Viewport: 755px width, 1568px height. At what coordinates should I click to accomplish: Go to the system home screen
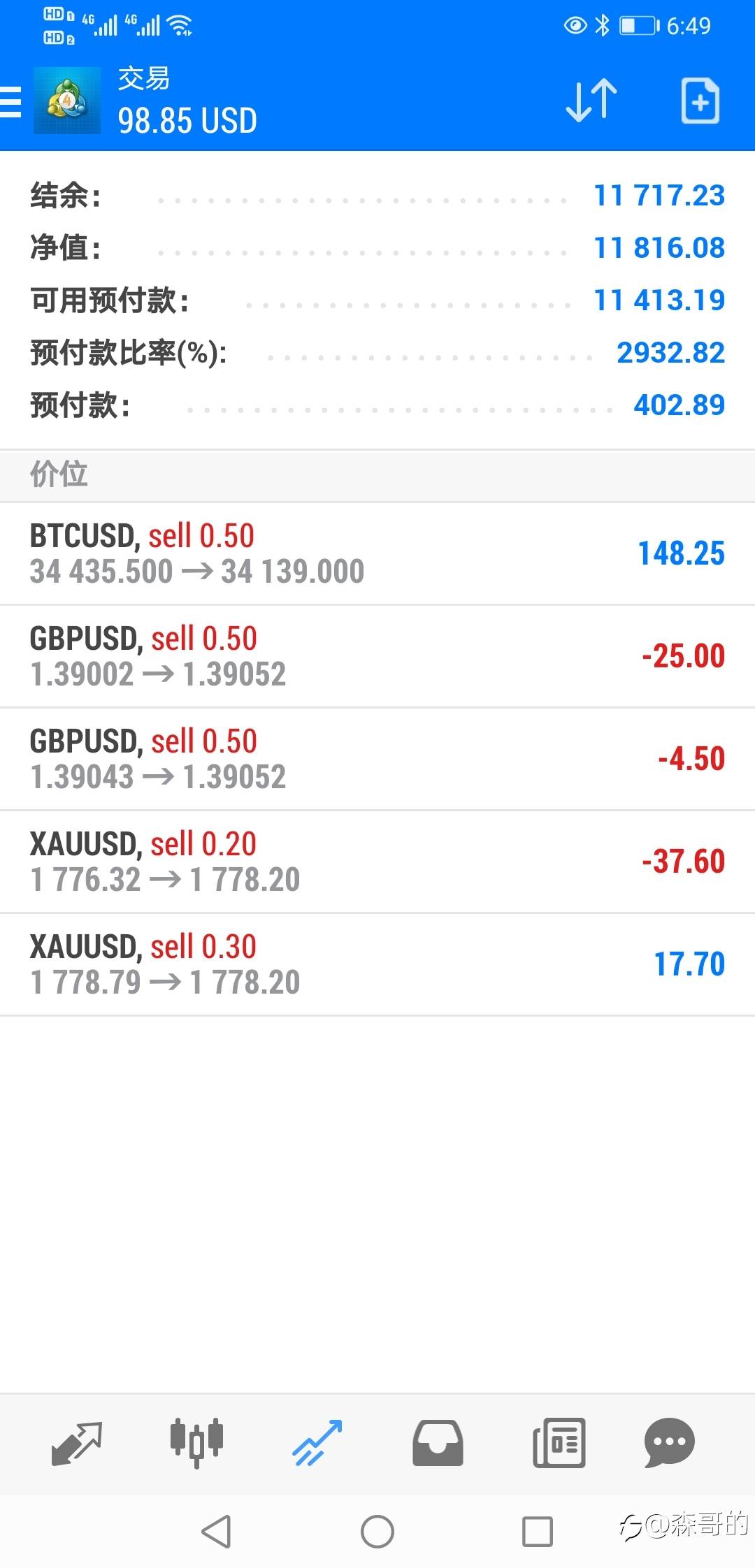tap(377, 1532)
